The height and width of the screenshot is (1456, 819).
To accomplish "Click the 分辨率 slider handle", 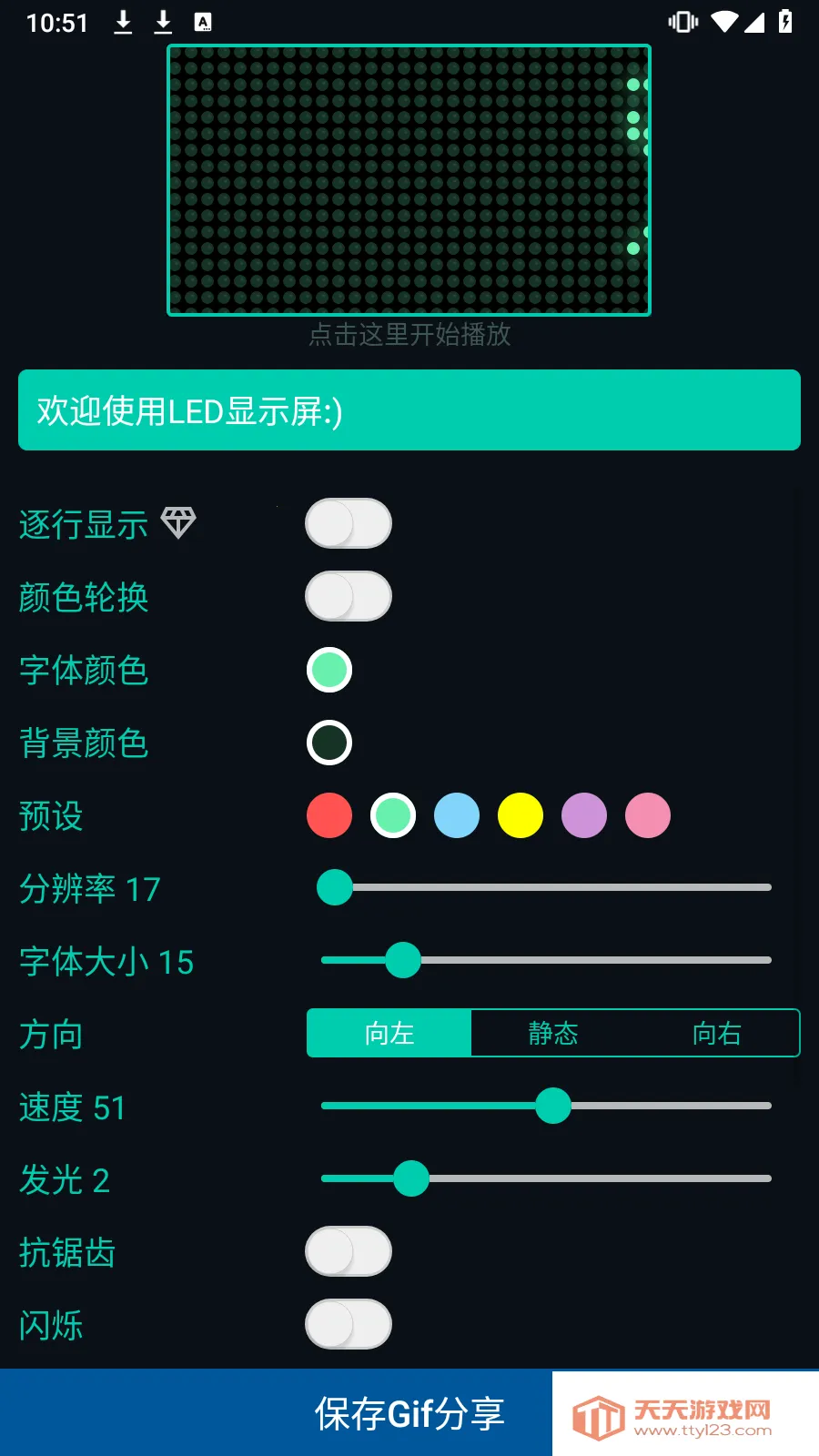I will point(335,886).
